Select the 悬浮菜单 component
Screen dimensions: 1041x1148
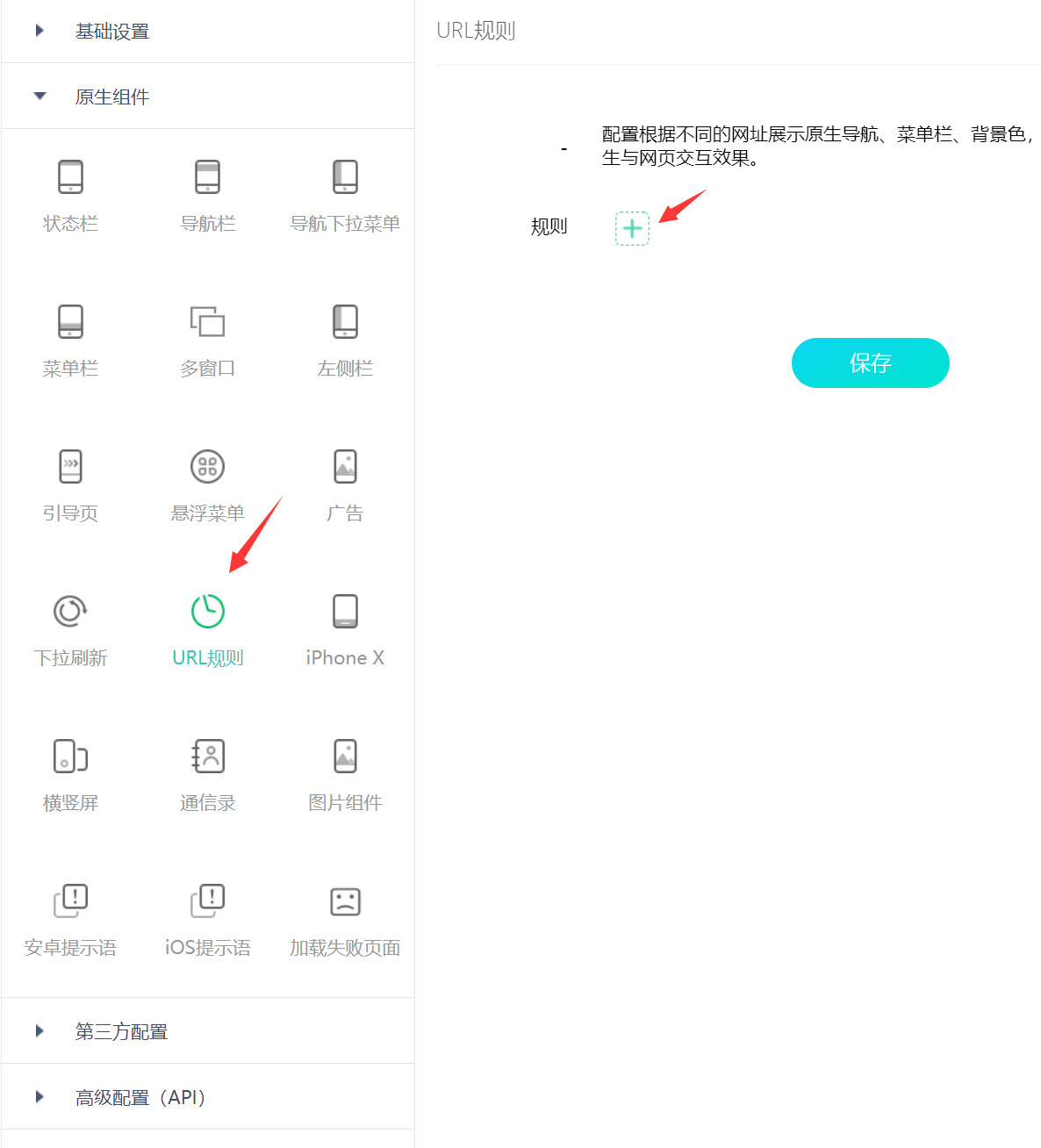[207, 484]
